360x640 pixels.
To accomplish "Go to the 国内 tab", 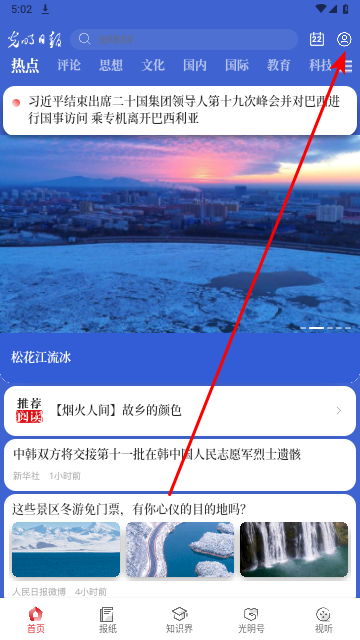I will click(195, 65).
